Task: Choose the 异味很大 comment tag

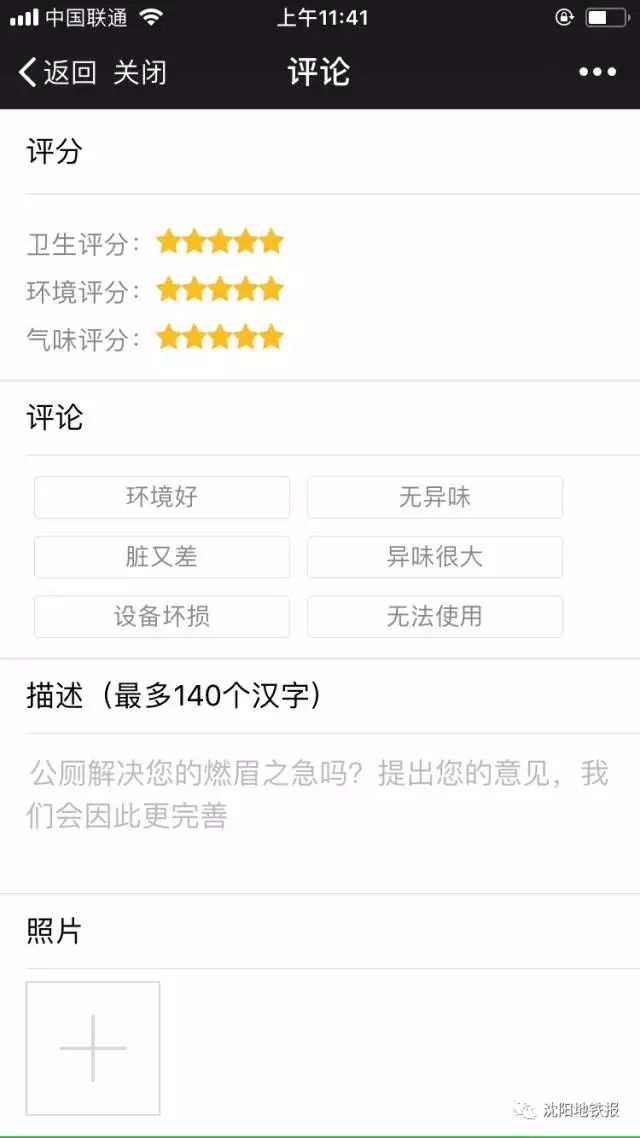Action: 434,557
